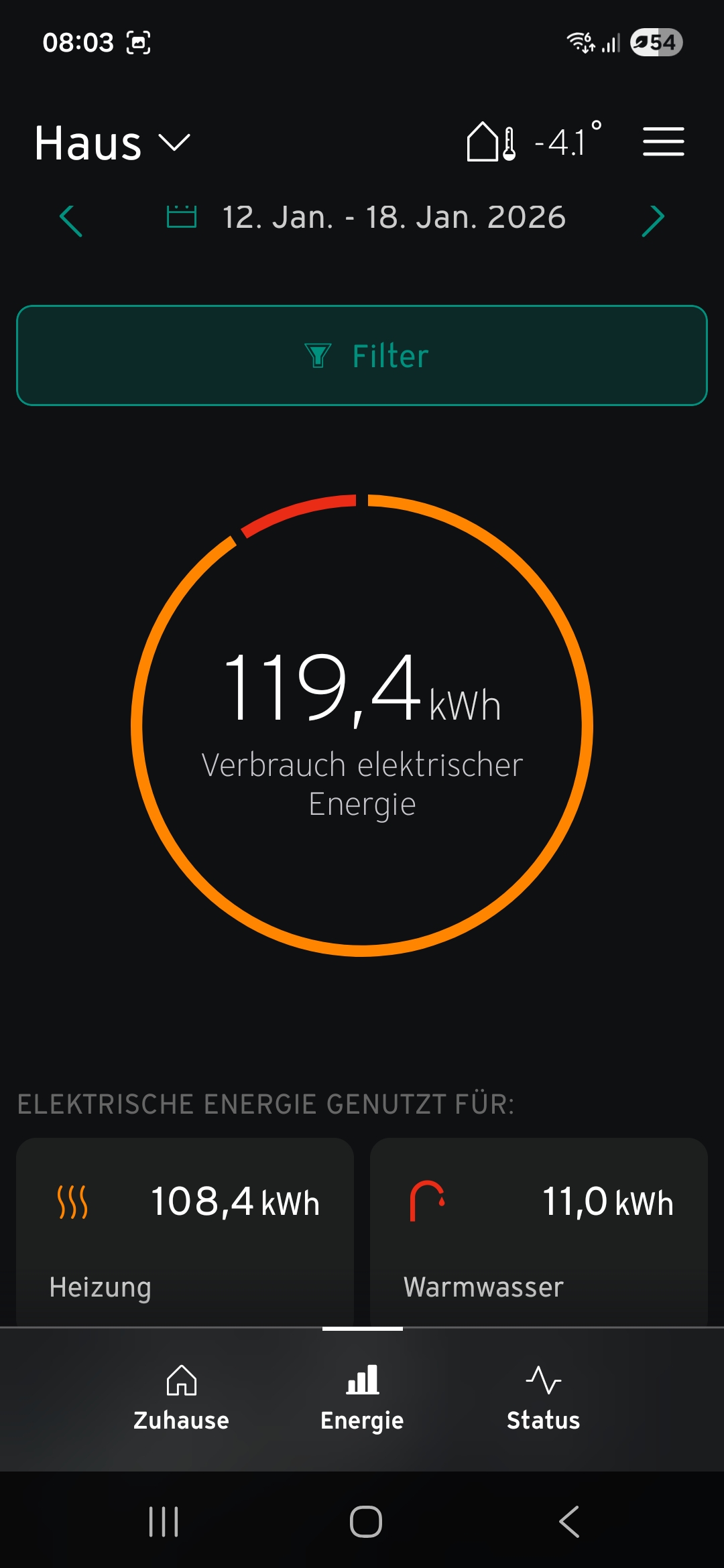Open the Filter options
The height and width of the screenshot is (1568, 724).
[x=362, y=356]
